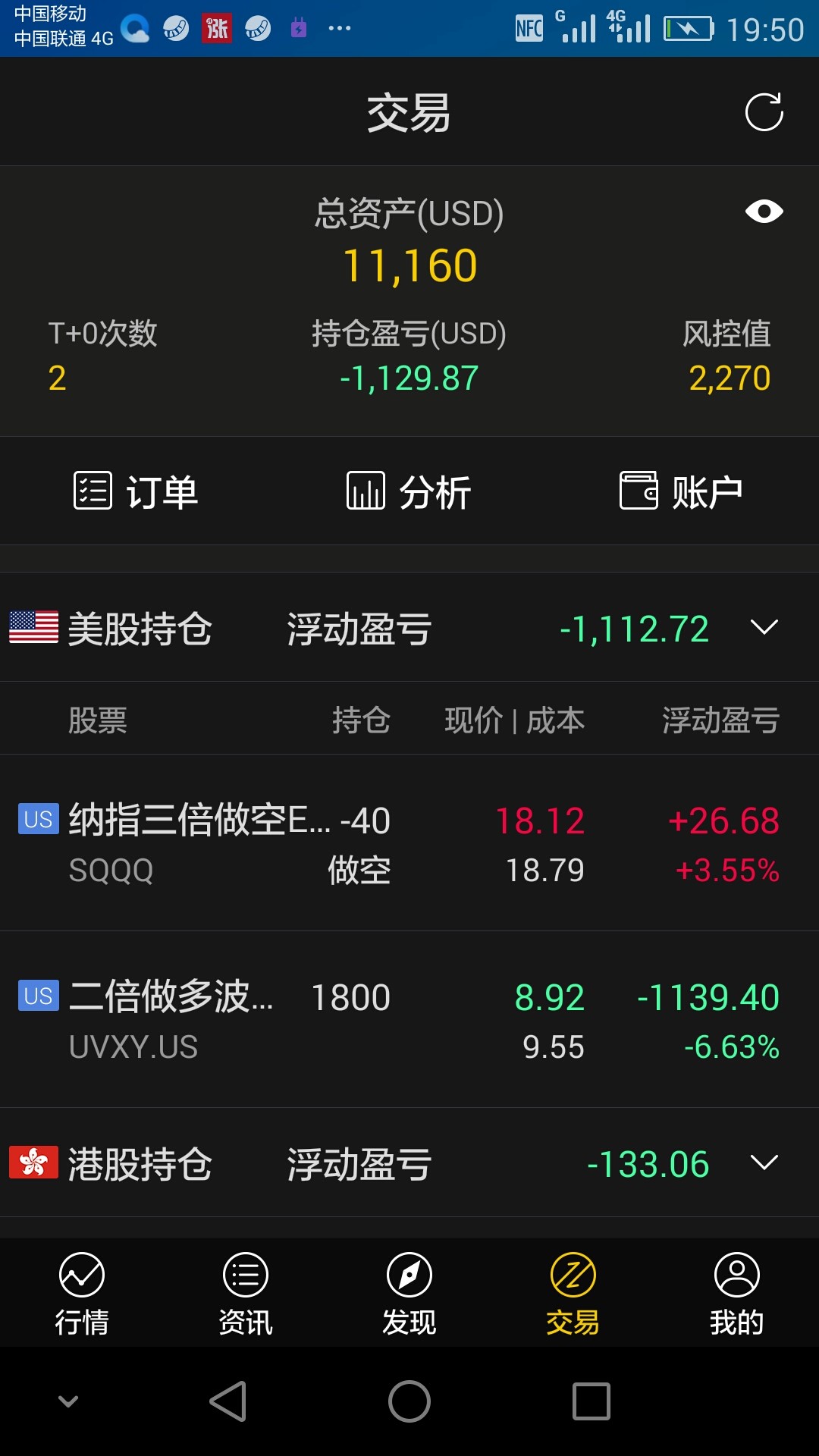The height and width of the screenshot is (1456, 819).
Task: Open 订单 orders
Action: pyautogui.click(x=136, y=491)
